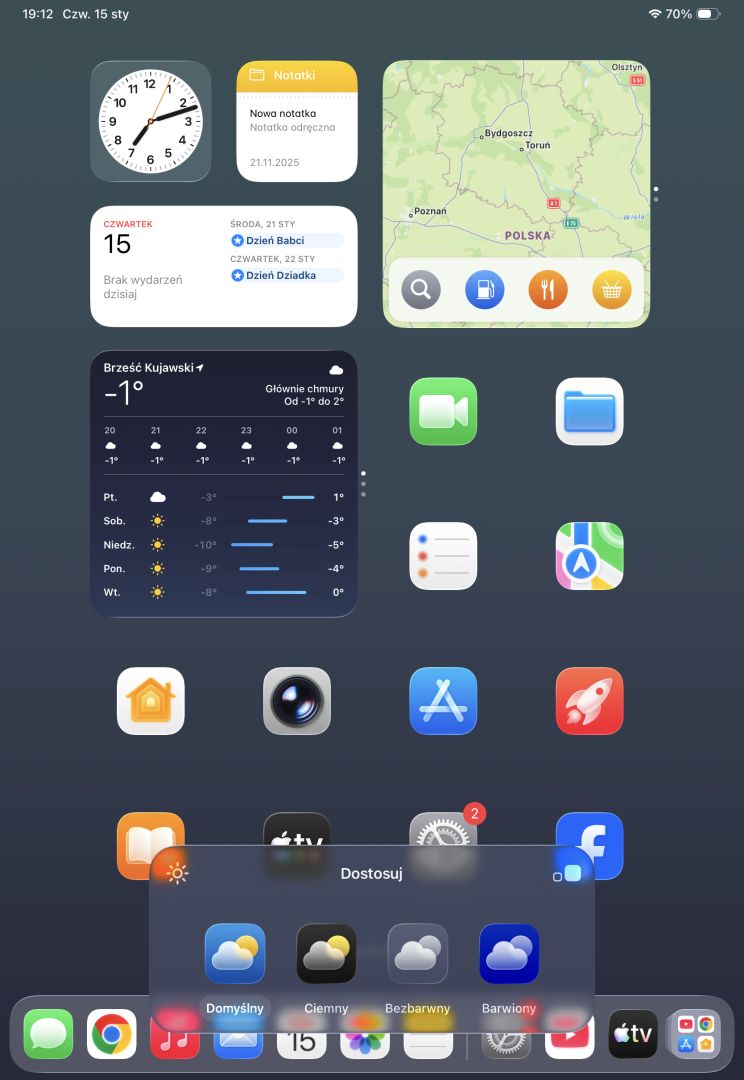Open the Apple Maps app icon
The image size is (744, 1080).
coord(589,556)
